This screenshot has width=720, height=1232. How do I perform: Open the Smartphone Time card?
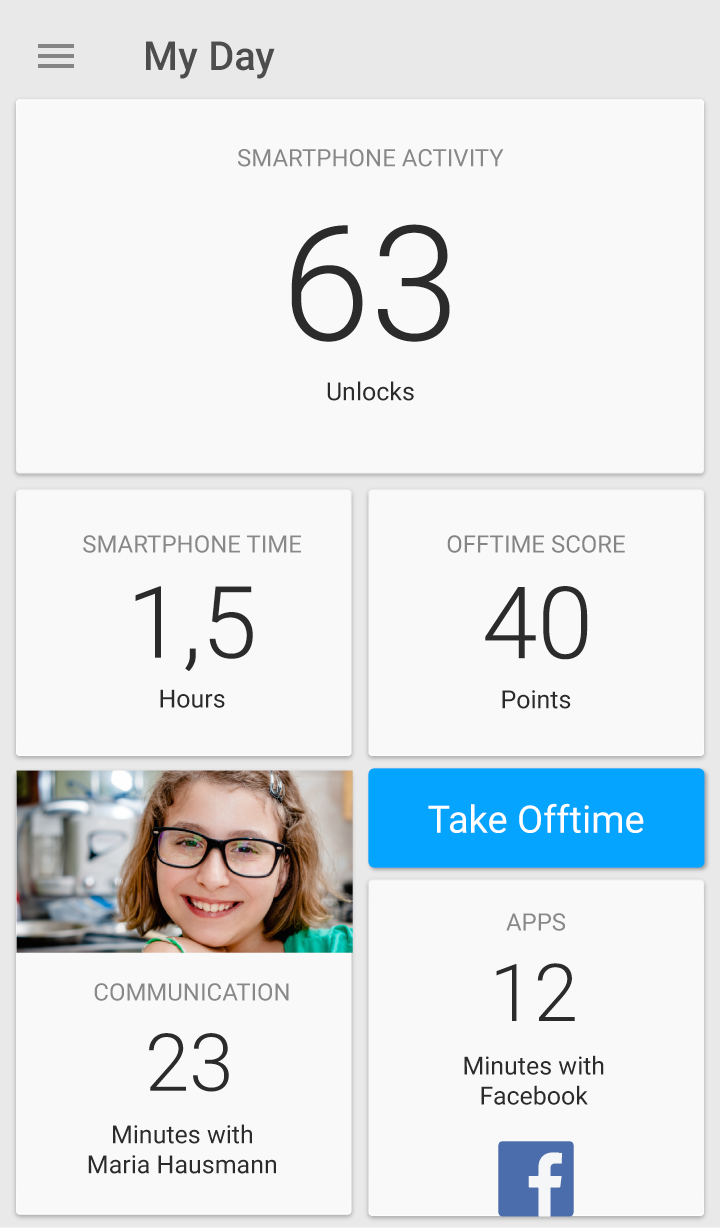coord(184,622)
